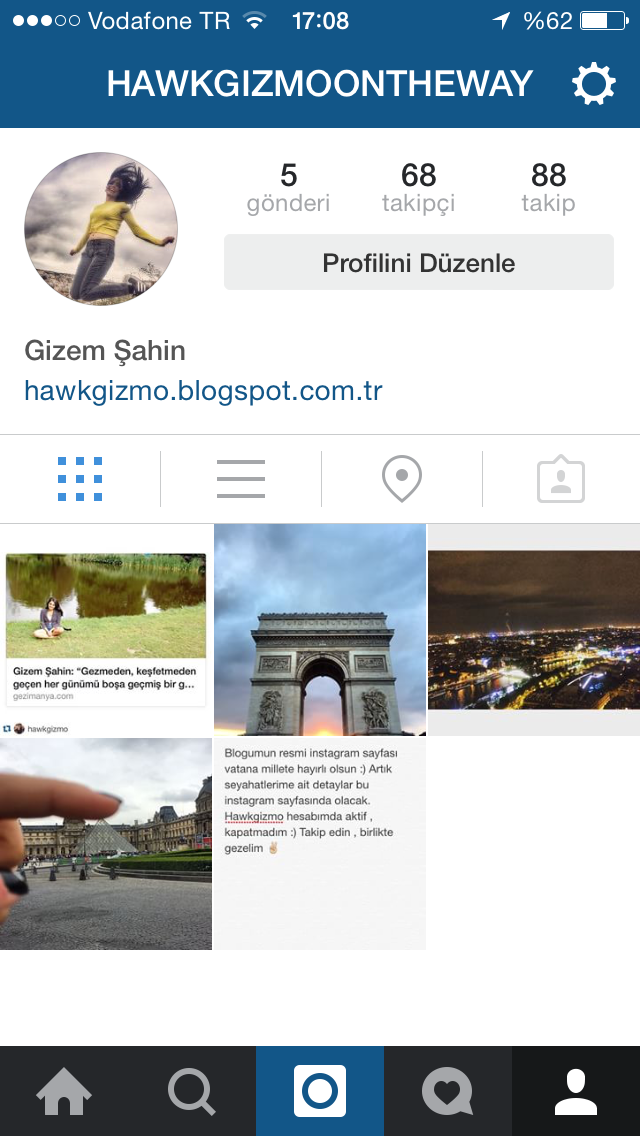Switch to grid view of posts
Image resolution: width=640 pixels, height=1136 pixels.
(80, 479)
